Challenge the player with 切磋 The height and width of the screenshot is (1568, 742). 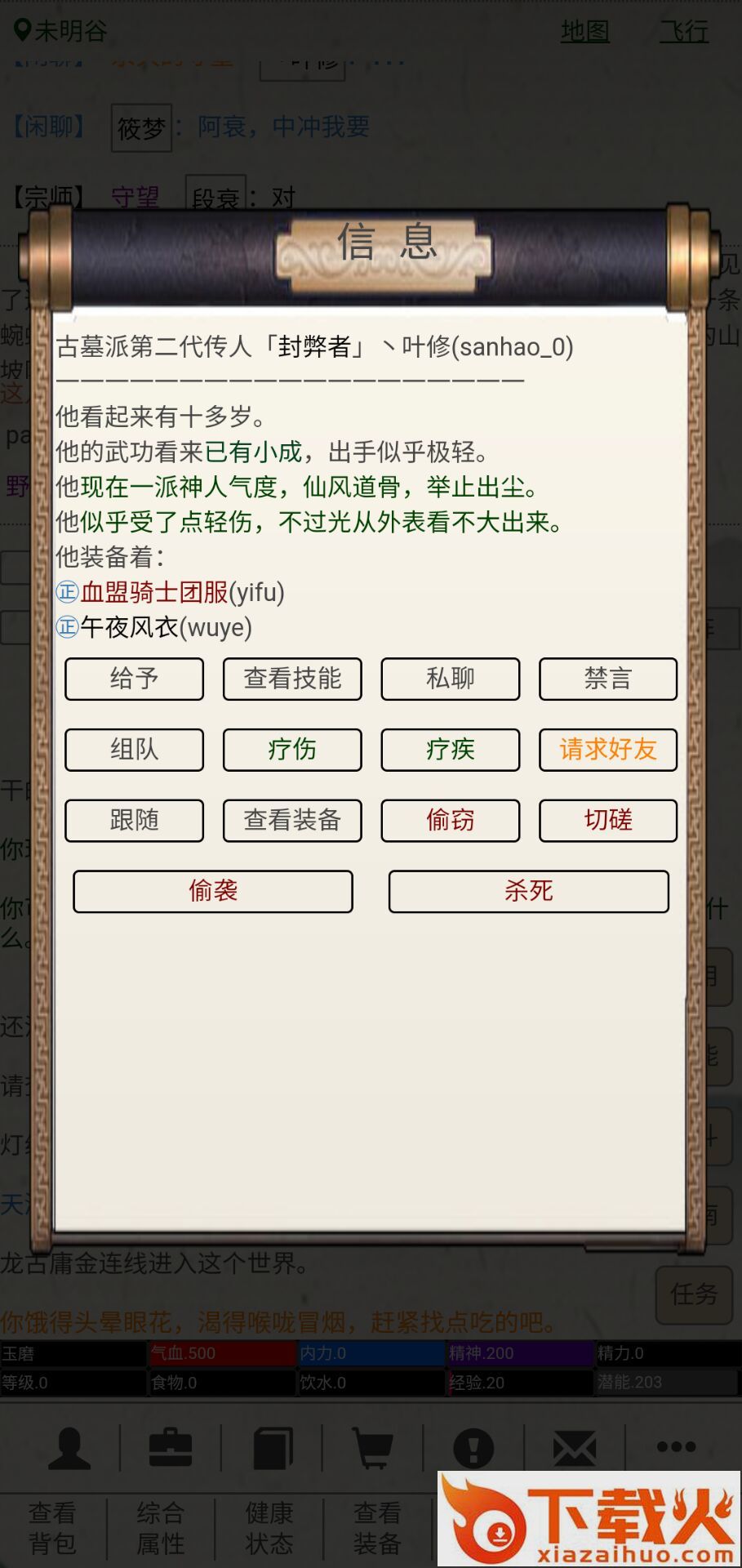point(607,820)
